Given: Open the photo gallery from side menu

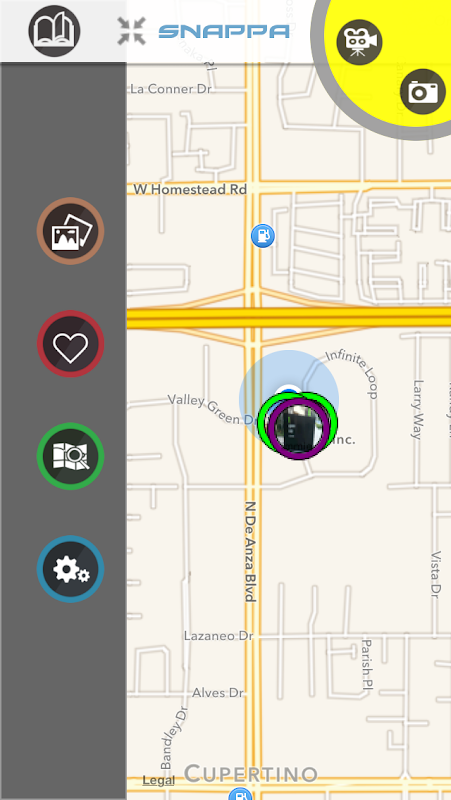Looking at the screenshot, I should click(70, 231).
